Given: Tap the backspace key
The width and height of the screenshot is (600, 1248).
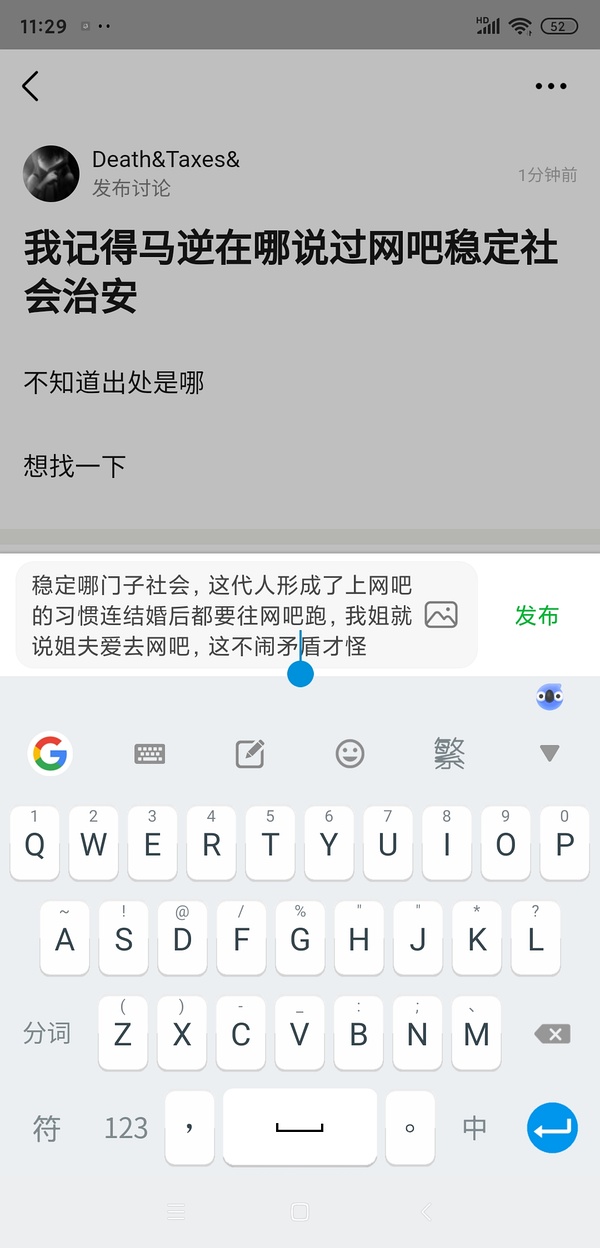Looking at the screenshot, I should (552, 1034).
